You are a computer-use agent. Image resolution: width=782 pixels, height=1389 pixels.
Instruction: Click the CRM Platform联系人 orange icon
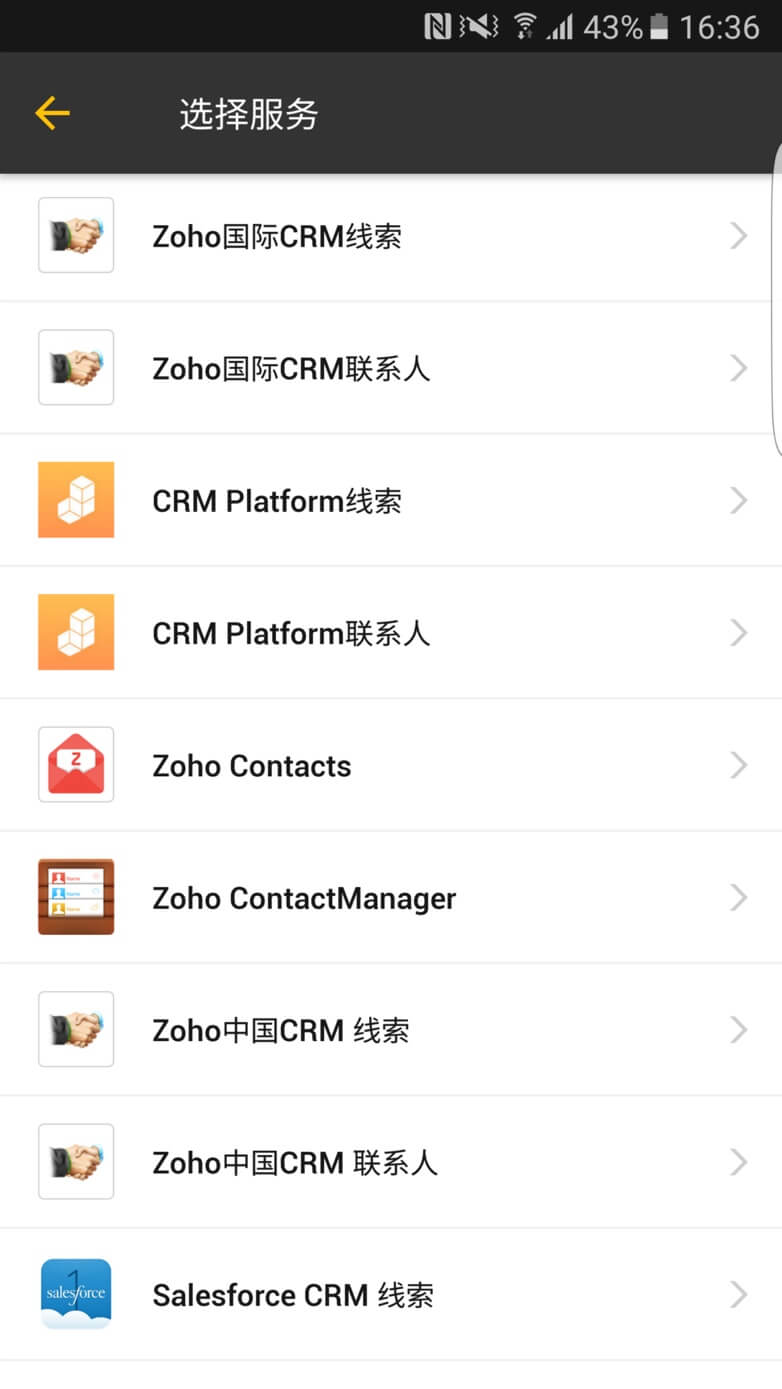[76, 632]
